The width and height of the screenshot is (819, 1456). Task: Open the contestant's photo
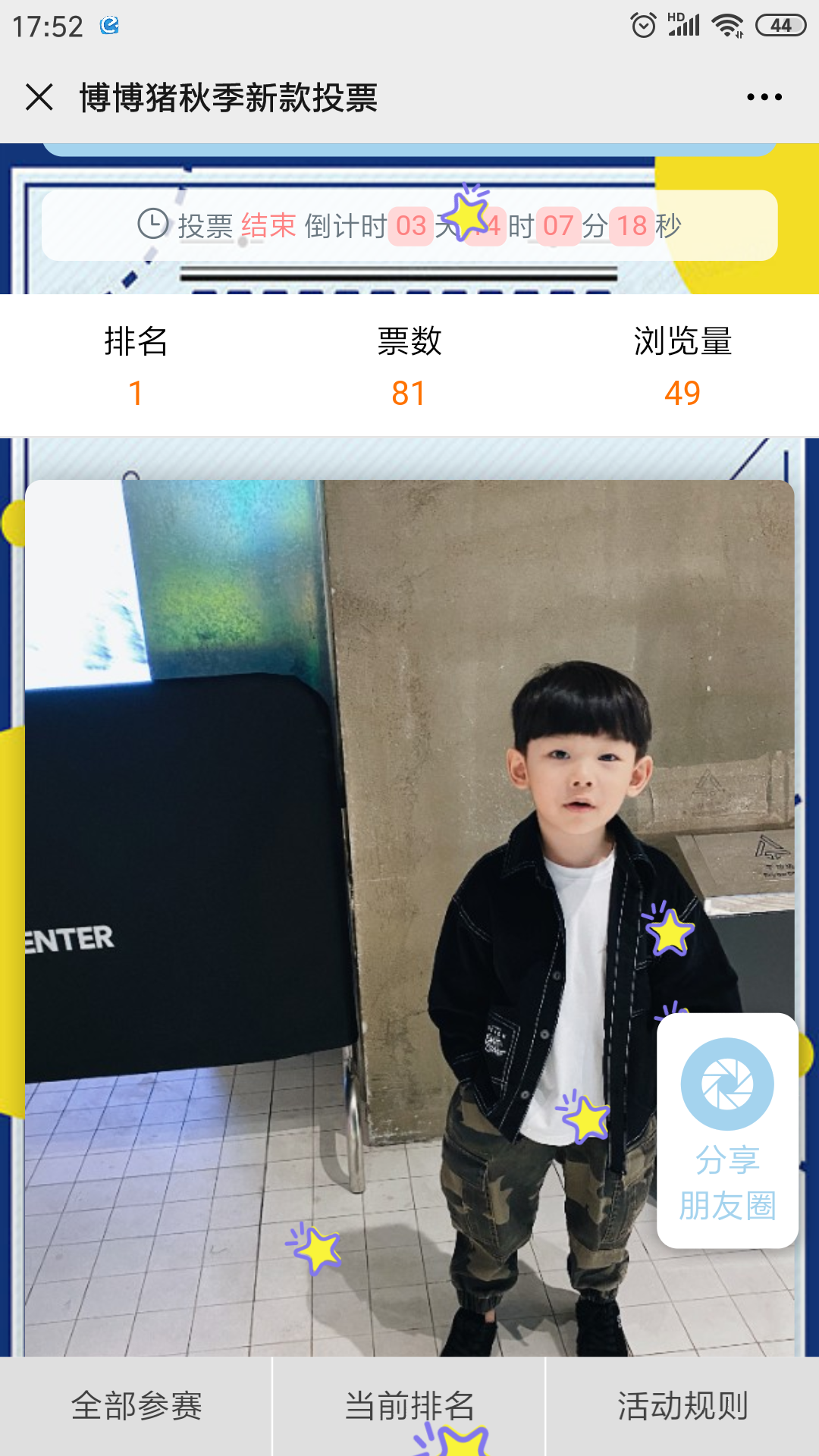click(409, 918)
